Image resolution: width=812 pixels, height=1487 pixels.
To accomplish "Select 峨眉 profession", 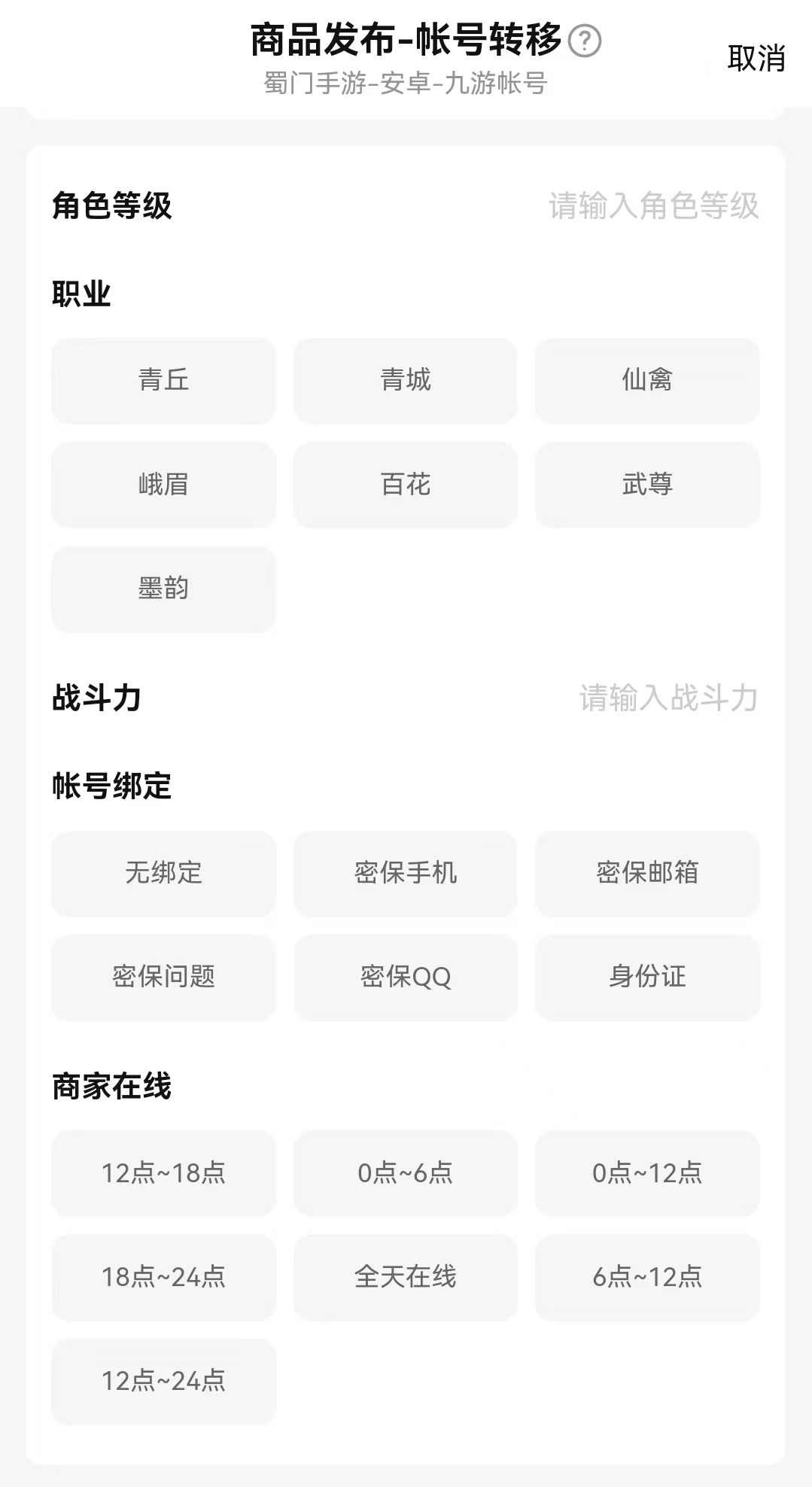I will click(163, 484).
